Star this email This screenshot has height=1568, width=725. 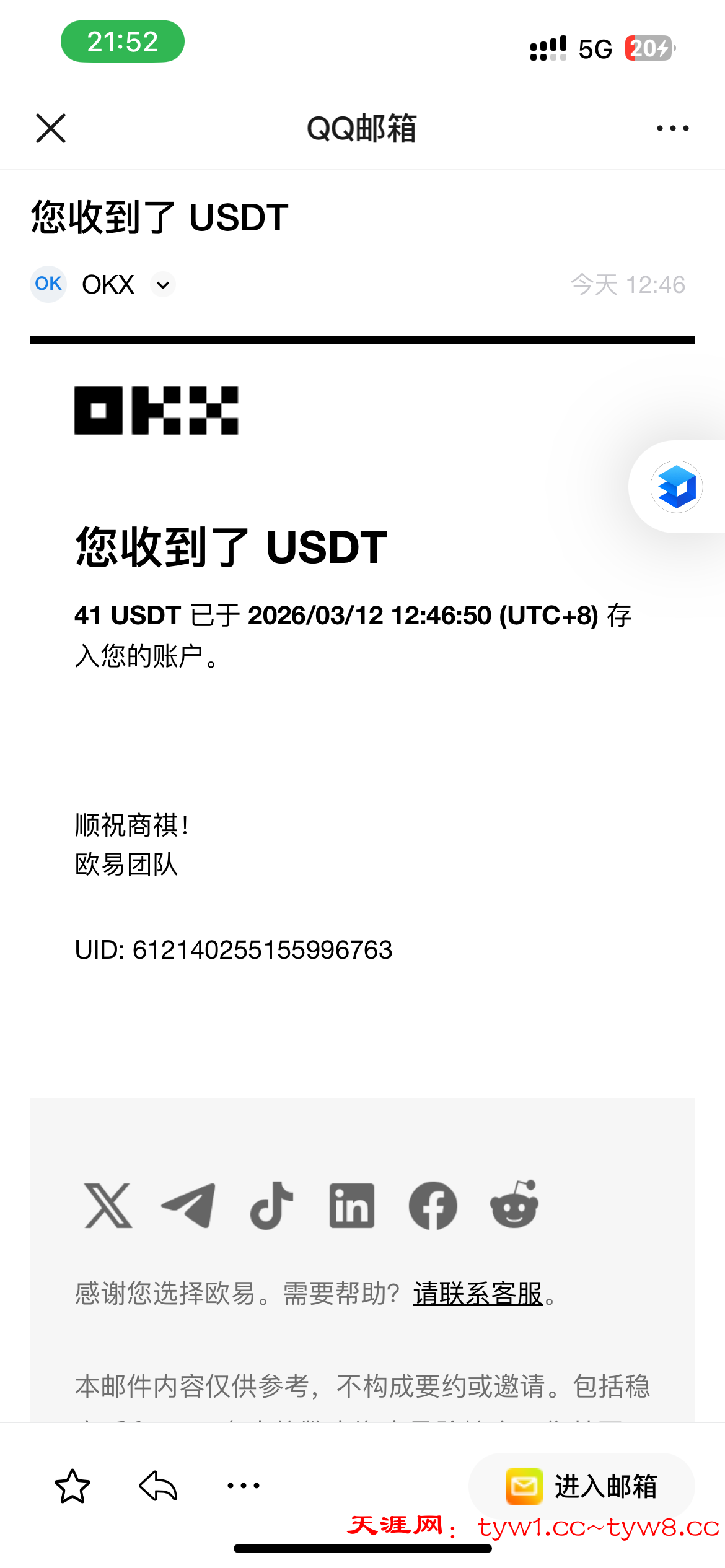(x=72, y=1486)
